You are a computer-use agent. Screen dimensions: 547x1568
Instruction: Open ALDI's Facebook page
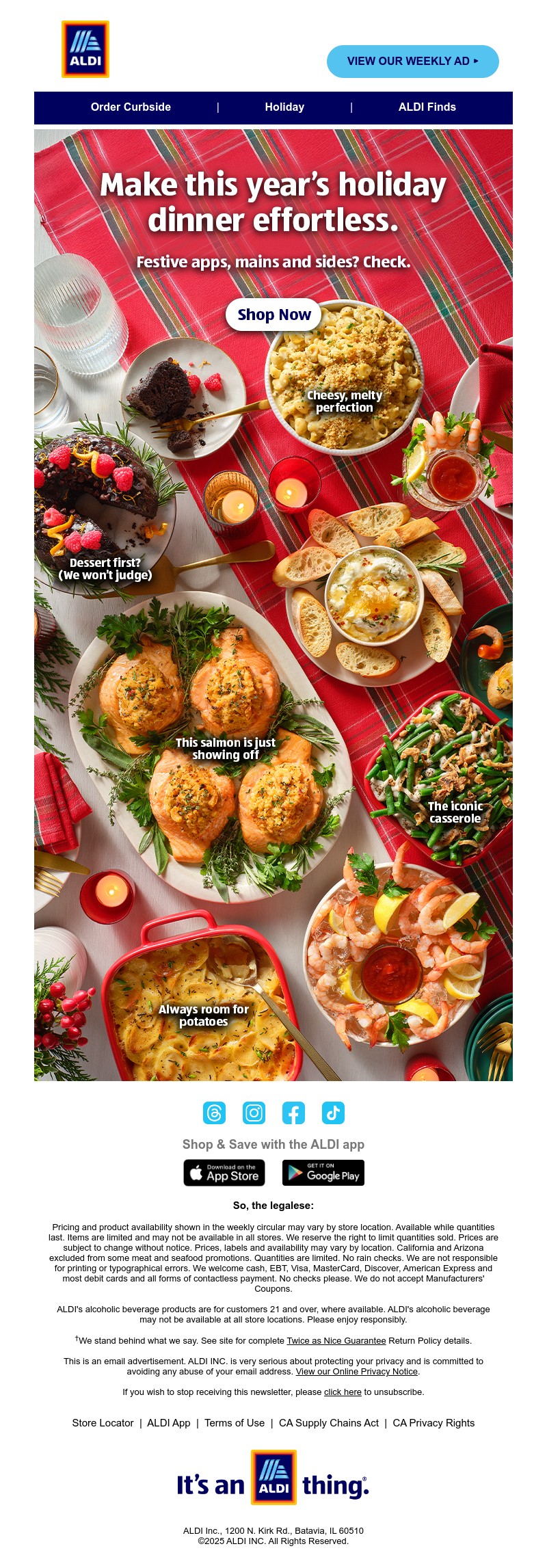pos(293,1113)
